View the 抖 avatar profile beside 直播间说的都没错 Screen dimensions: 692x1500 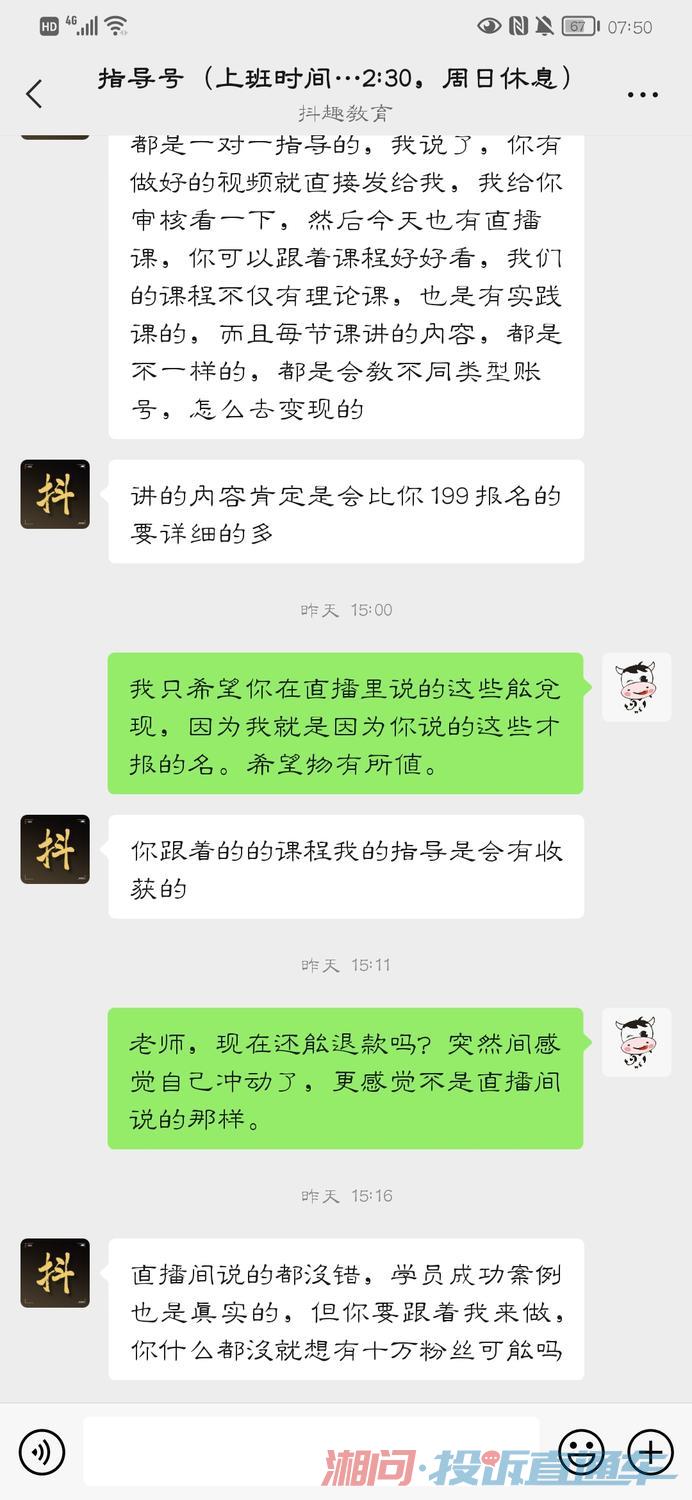coord(55,1273)
